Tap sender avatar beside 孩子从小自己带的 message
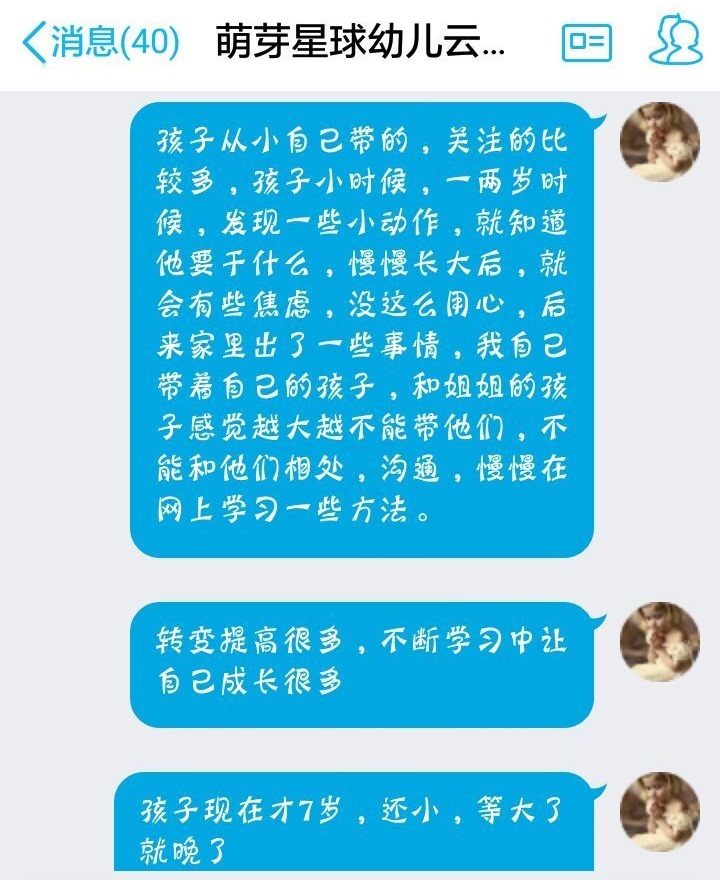720x880 pixels. coord(659,141)
